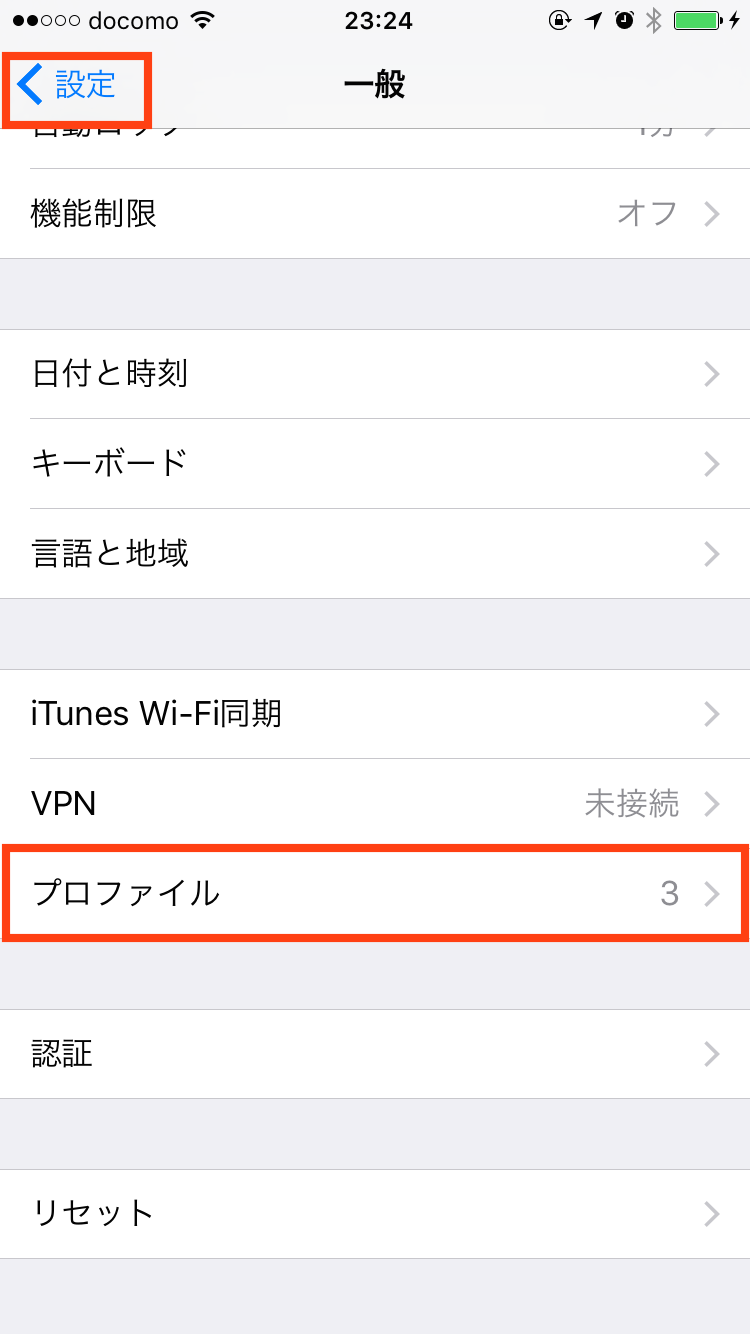The height and width of the screenshot is (1334, 750).
Task: Go back to 設定
Action: point(70,85)
